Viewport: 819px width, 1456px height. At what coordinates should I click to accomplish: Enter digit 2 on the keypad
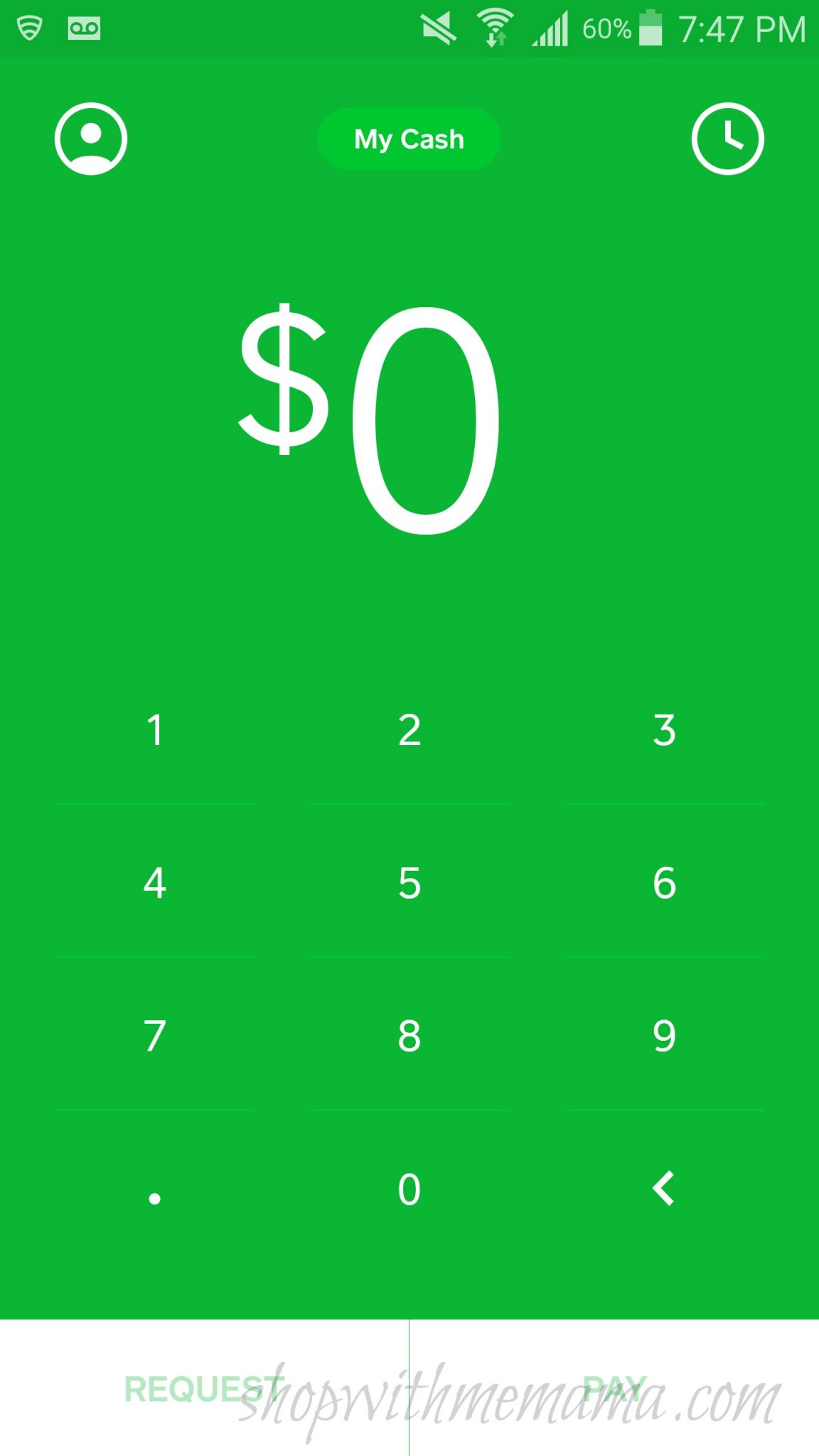(409, 730)
